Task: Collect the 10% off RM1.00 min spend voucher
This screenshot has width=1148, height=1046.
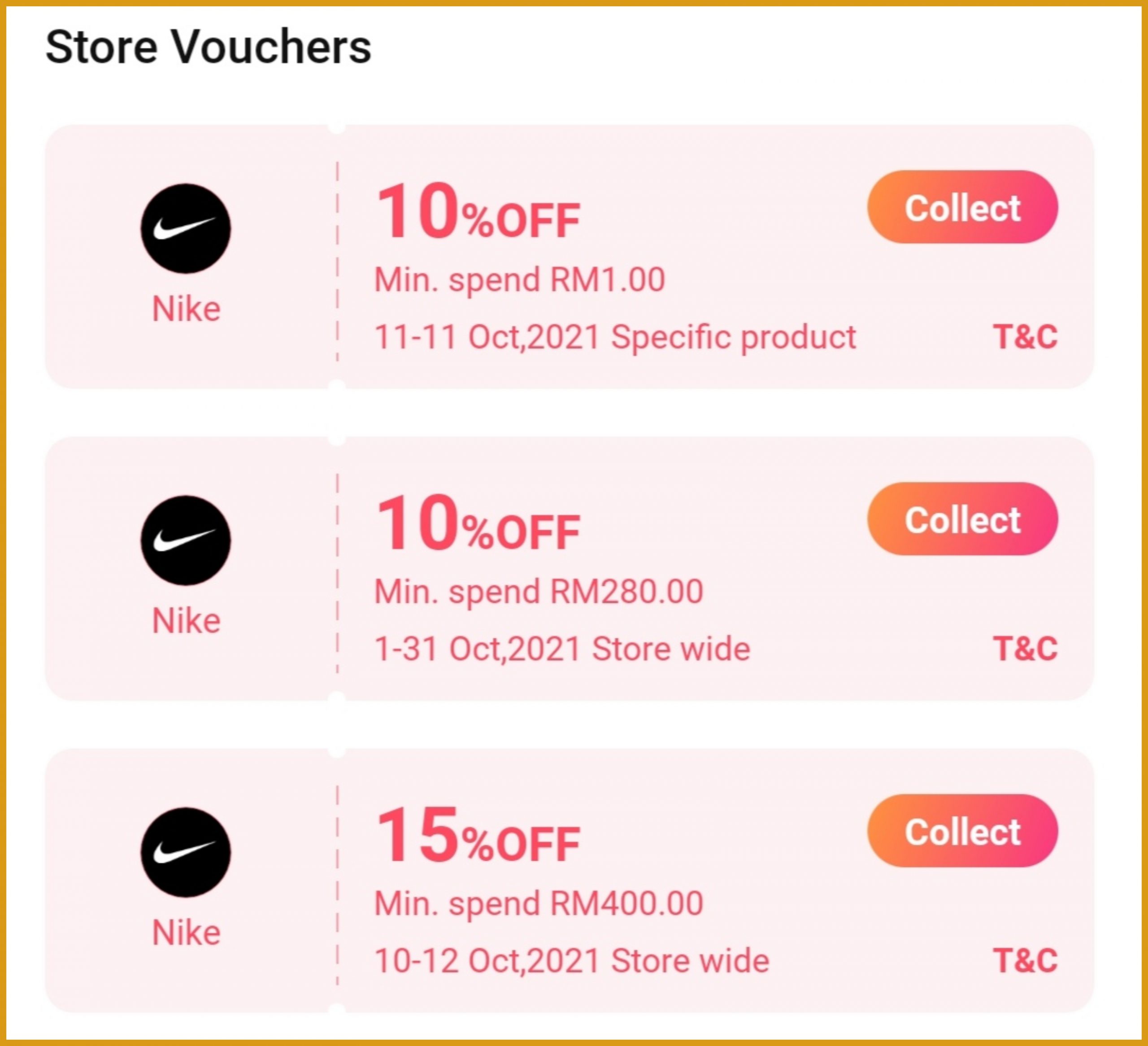Action: pyautogui.click(x=962, y=207)
